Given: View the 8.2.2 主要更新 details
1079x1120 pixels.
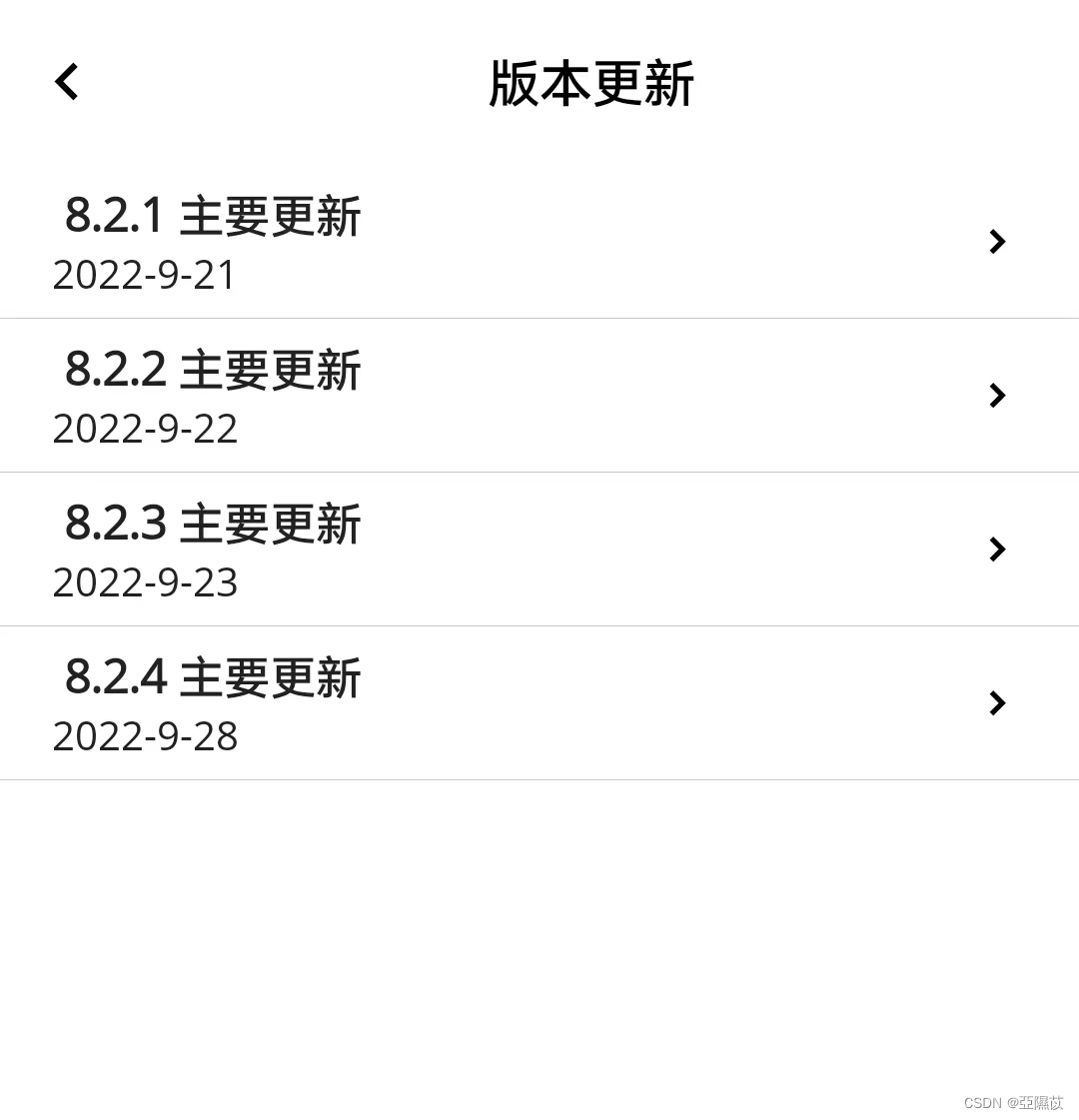Looking at the screenshot, I should click(539, 397).
